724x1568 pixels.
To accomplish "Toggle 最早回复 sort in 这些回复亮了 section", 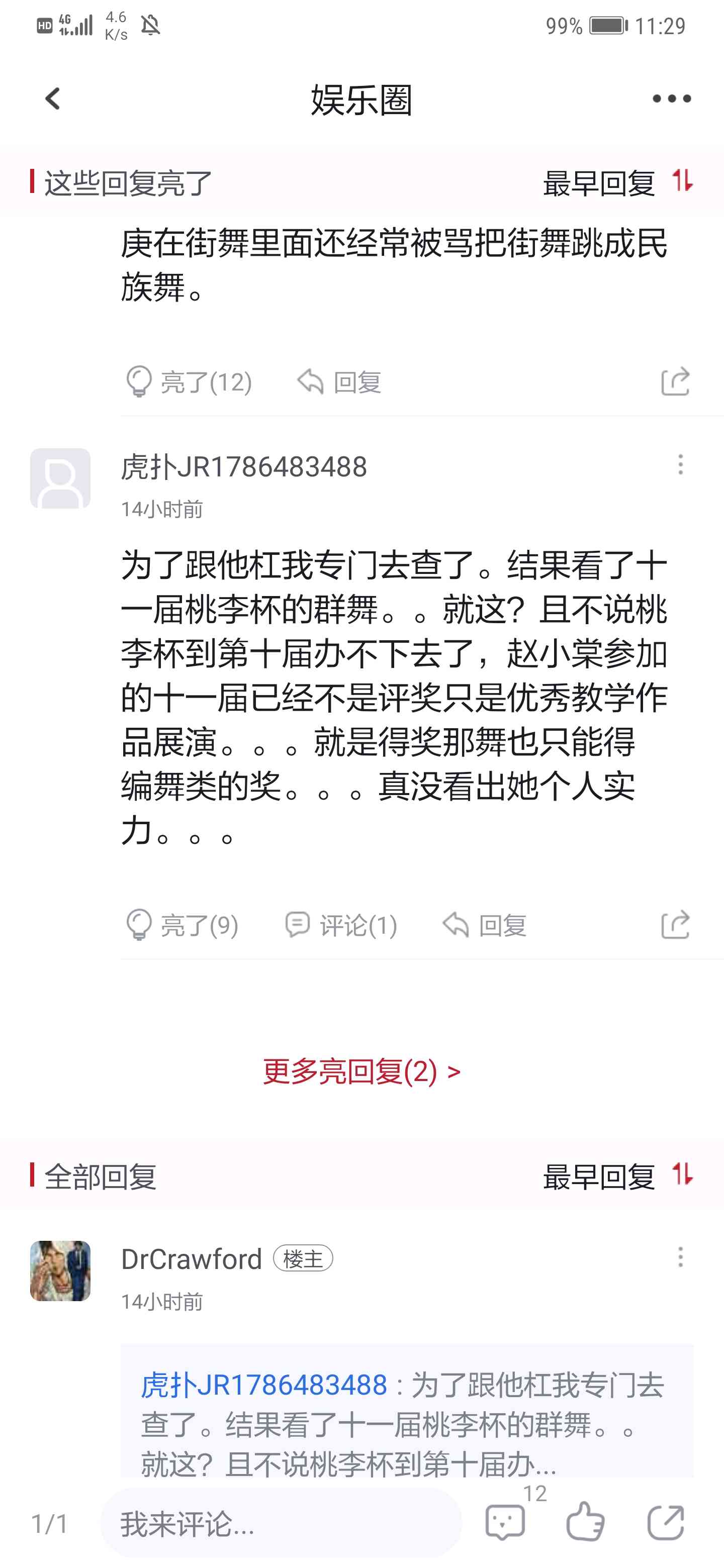I will 618,182.
